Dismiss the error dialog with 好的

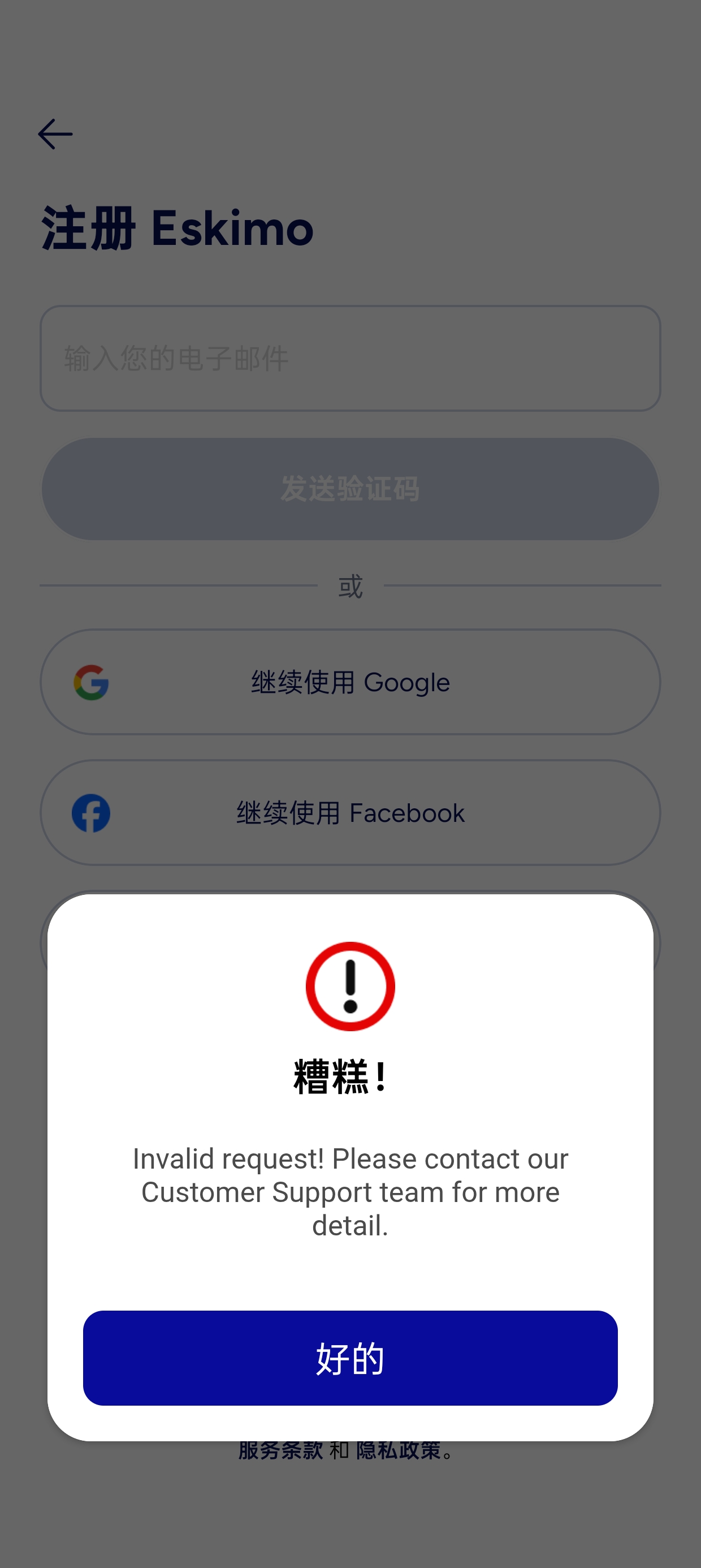point(350,1358)
